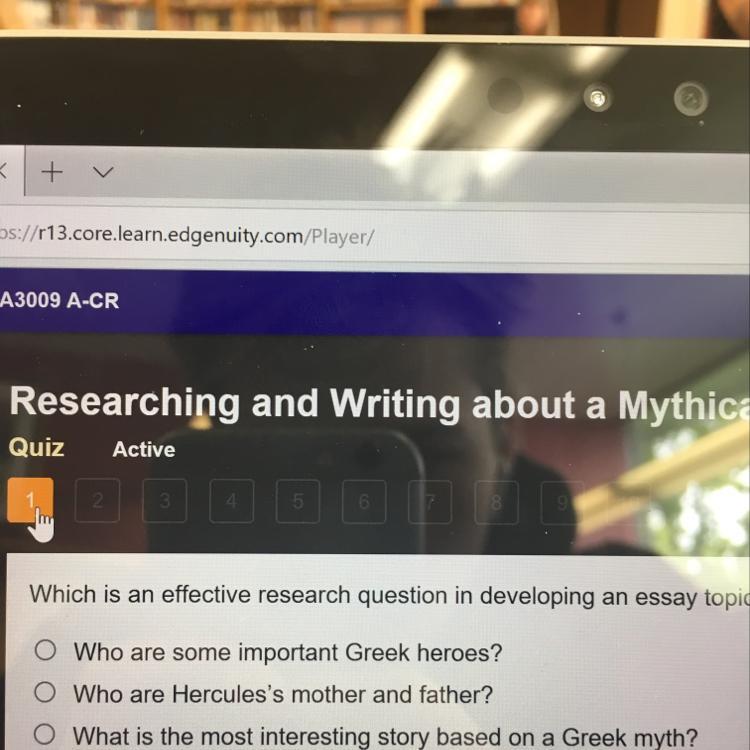Open a new browser tab

(51, 172)
